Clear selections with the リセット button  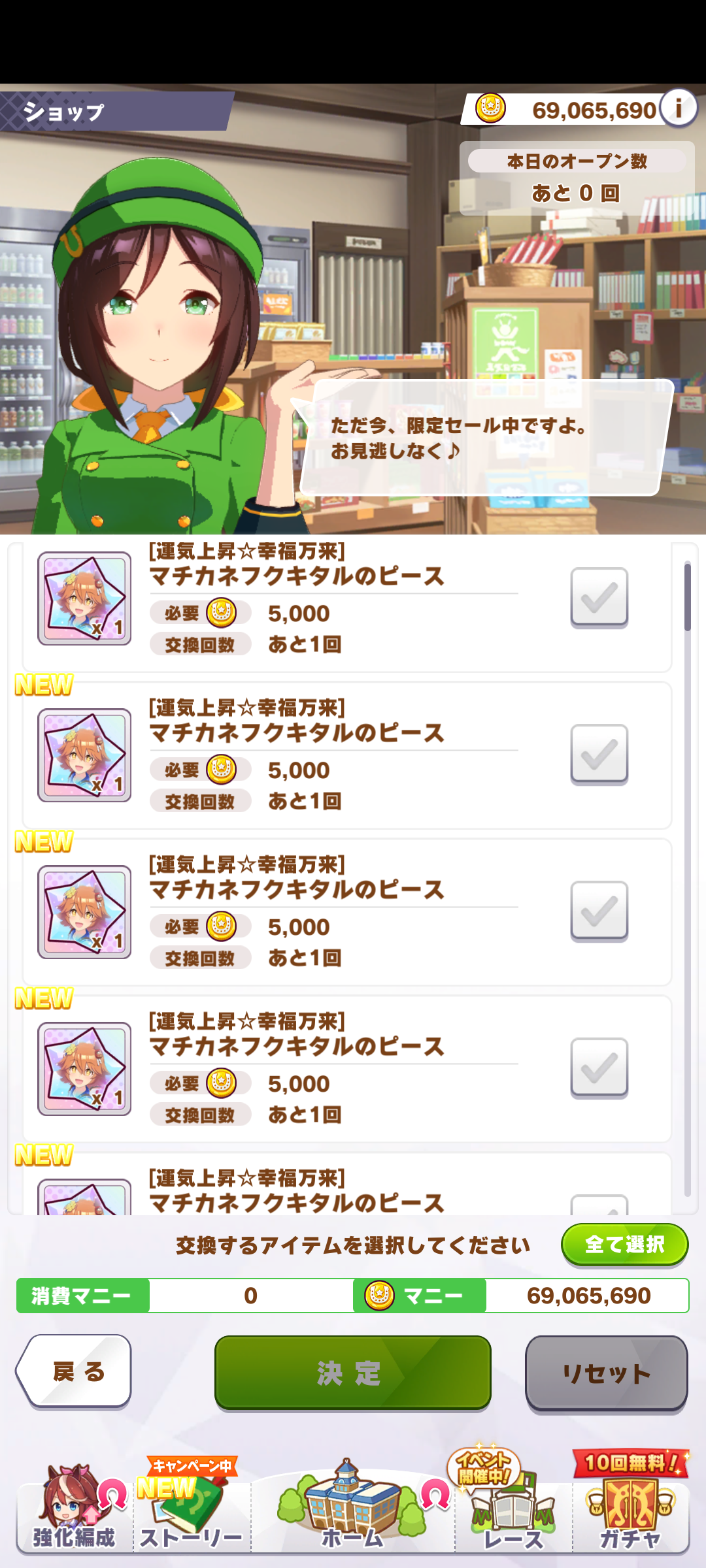(606, 1373)
